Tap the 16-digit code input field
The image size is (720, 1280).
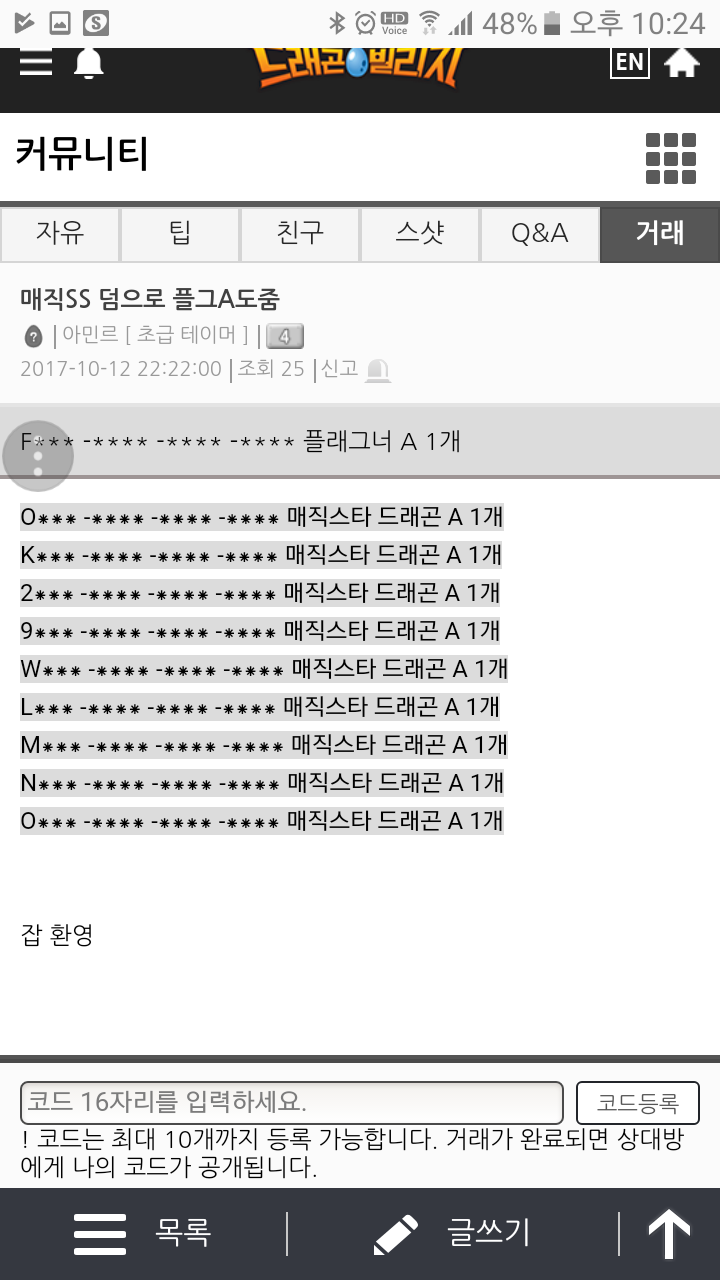(292, 1103)
